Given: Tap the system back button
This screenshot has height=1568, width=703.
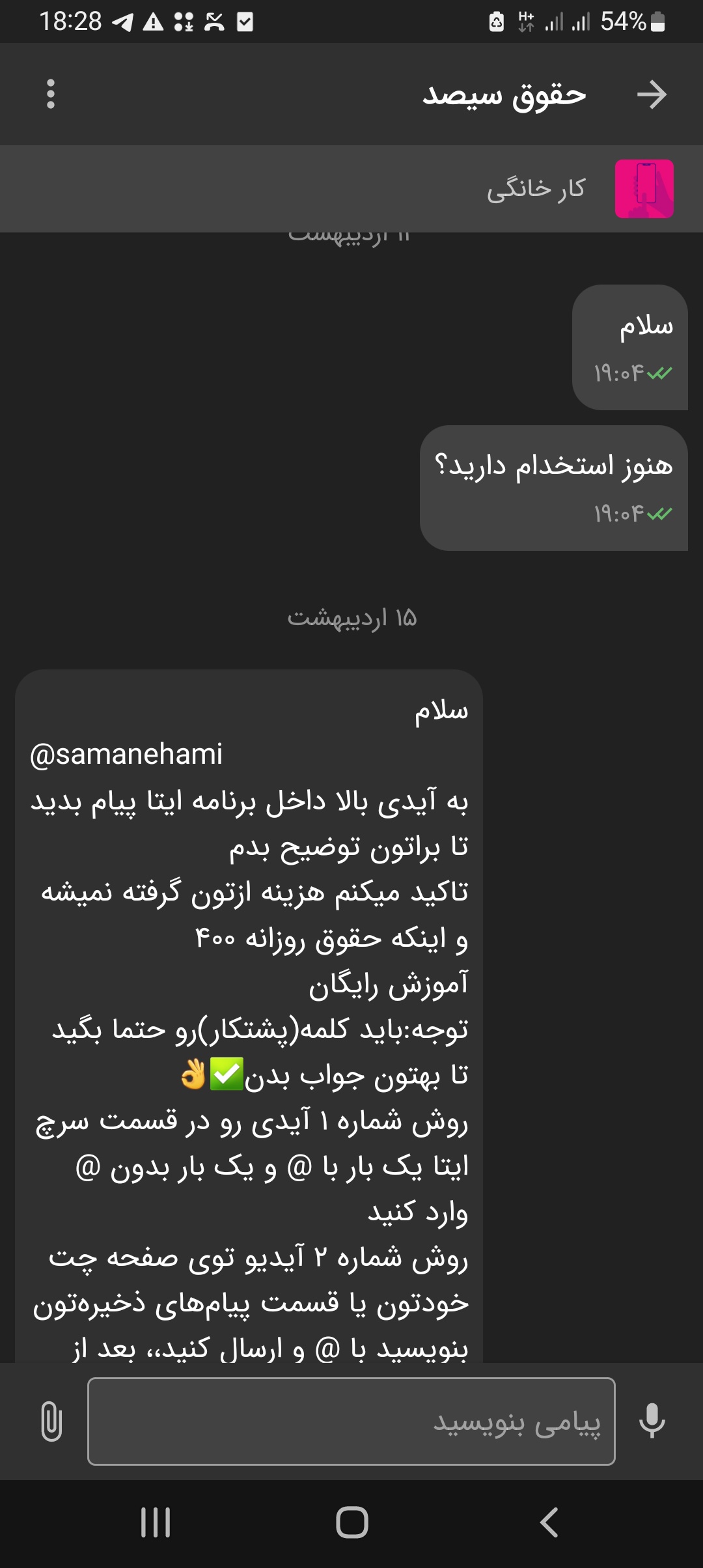Looking at the screenshot, I should 549,1522.
